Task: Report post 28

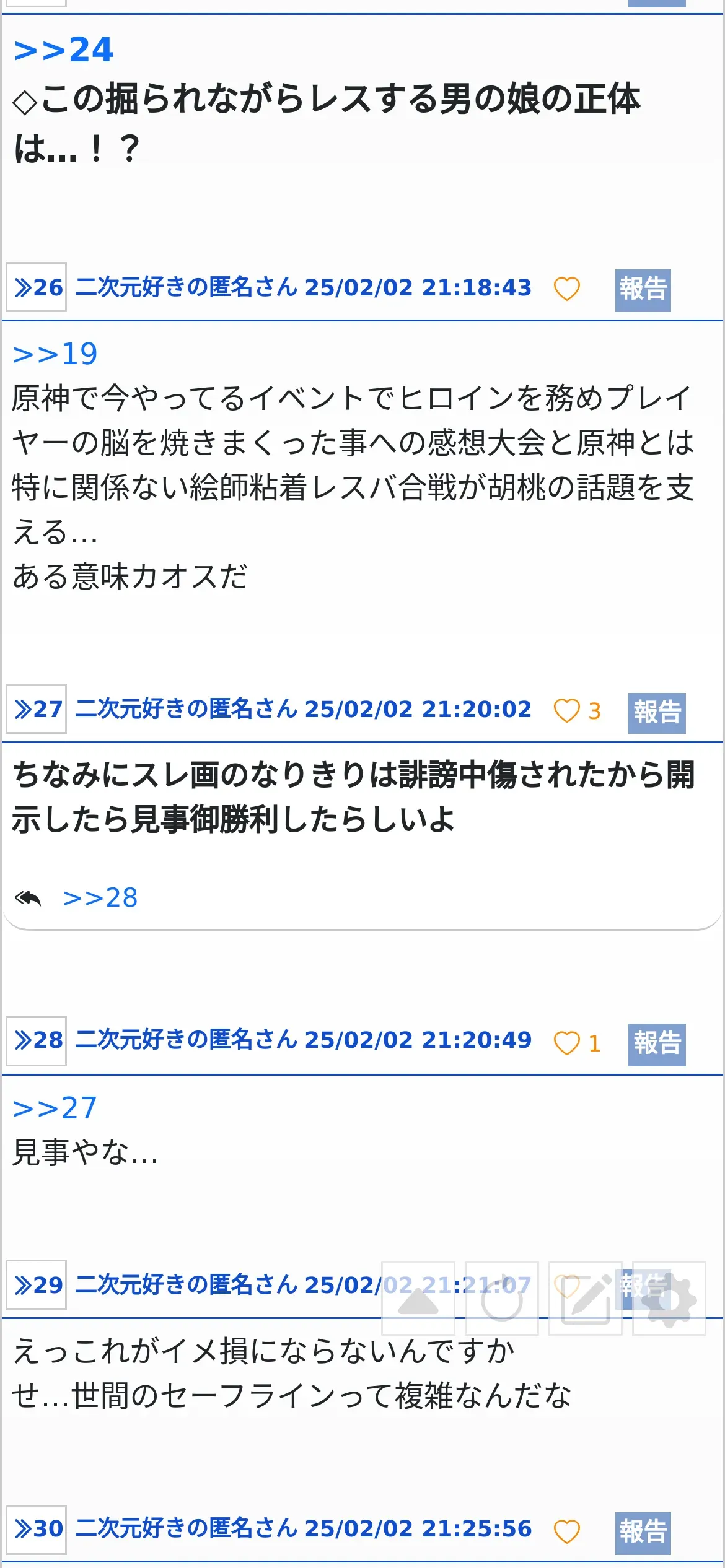Action: (657, 1045)
